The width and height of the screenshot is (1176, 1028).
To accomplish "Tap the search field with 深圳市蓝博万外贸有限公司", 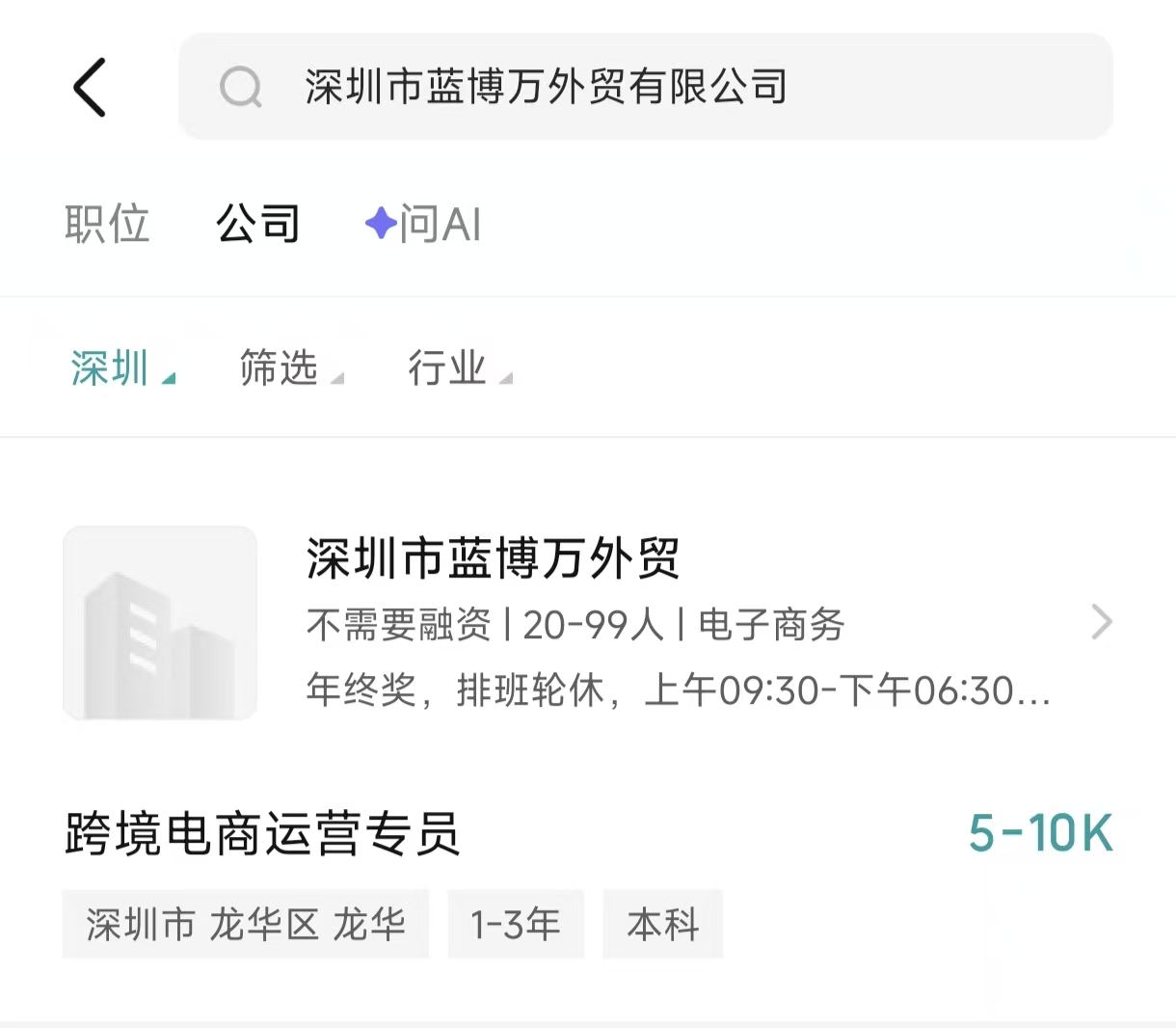I will [644, 87].
